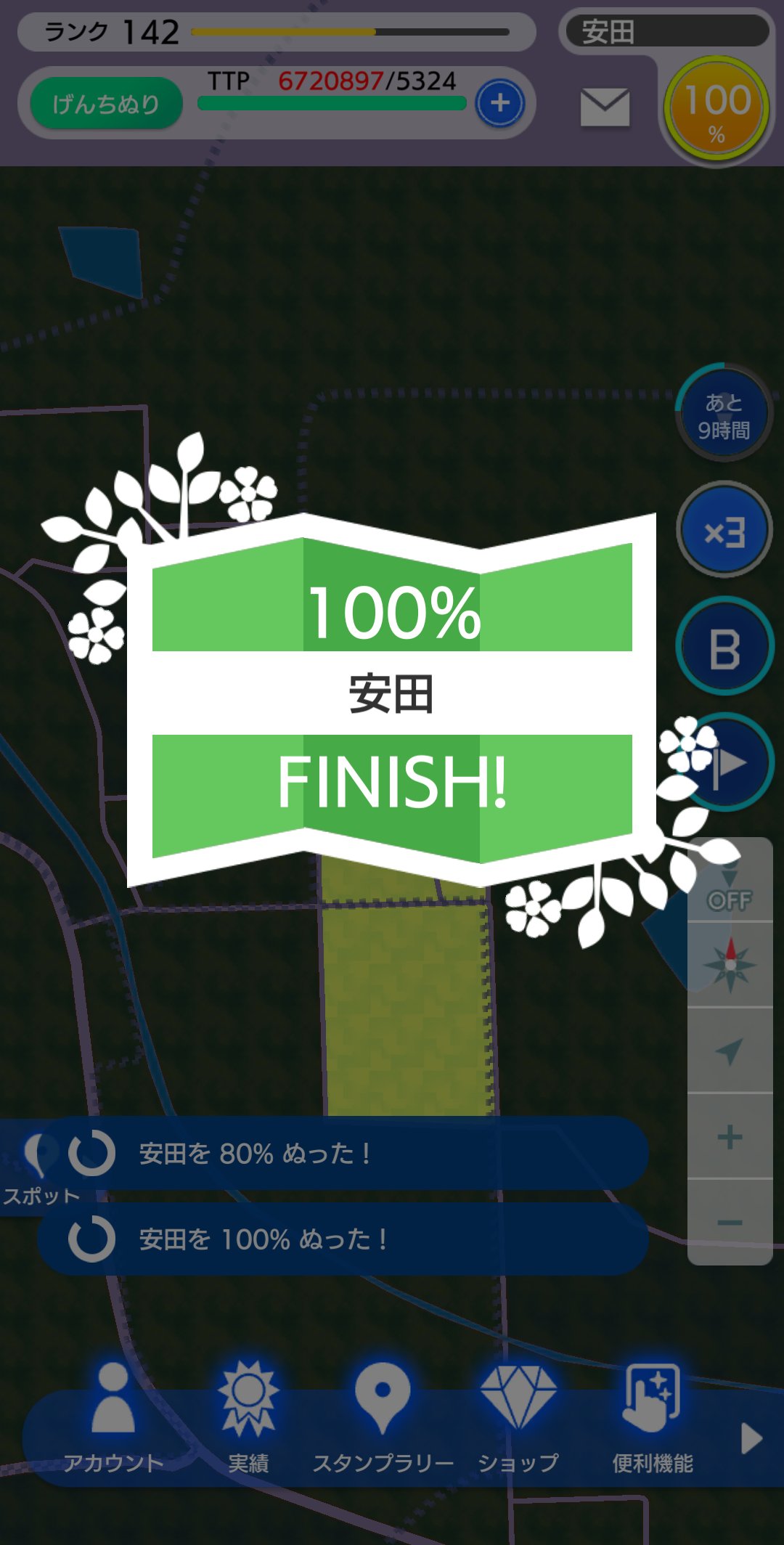Dismiss the 100% 安田 FINISH banner
The width and height of the screenshot is (784, 1545).
(x=392, y=697)
